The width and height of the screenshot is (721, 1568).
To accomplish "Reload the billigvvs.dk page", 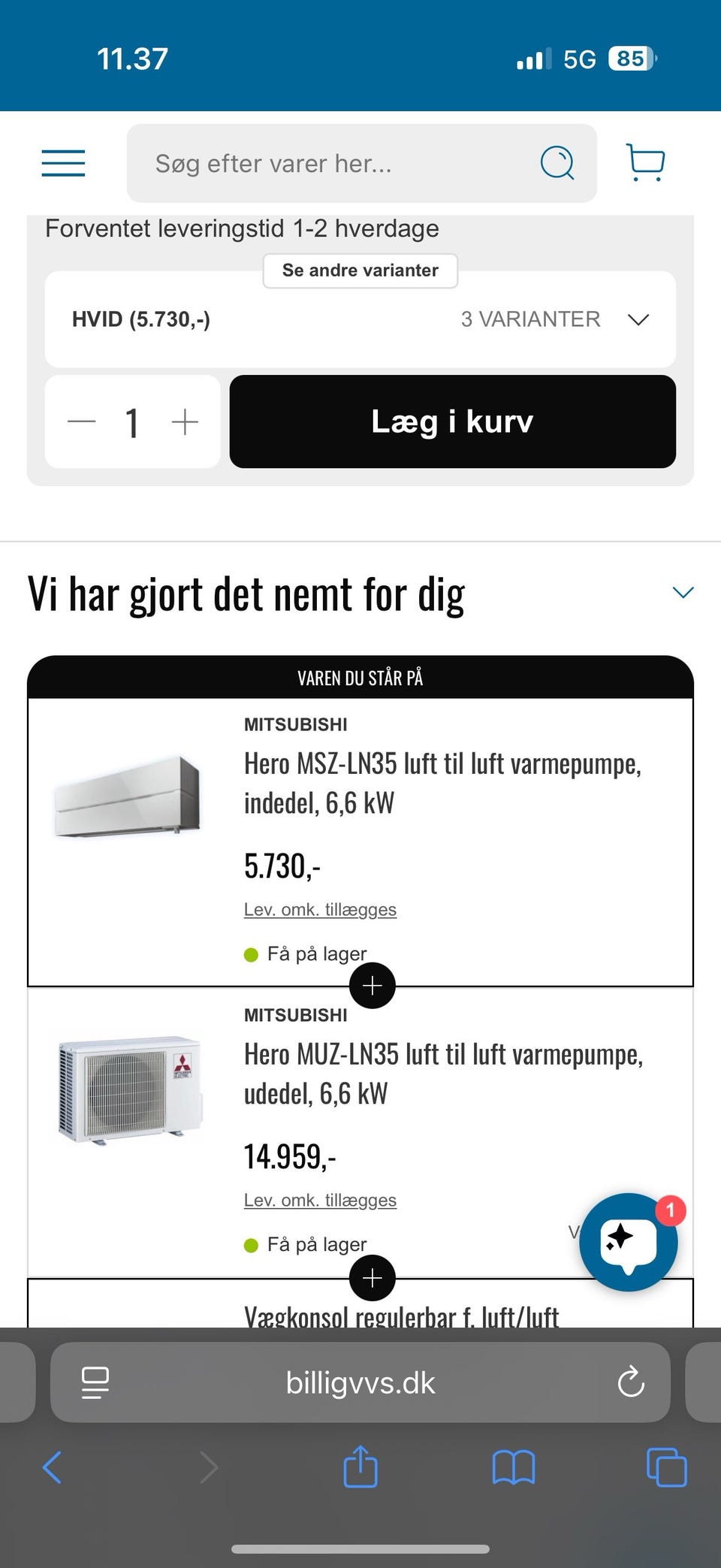I will 631,1382.
